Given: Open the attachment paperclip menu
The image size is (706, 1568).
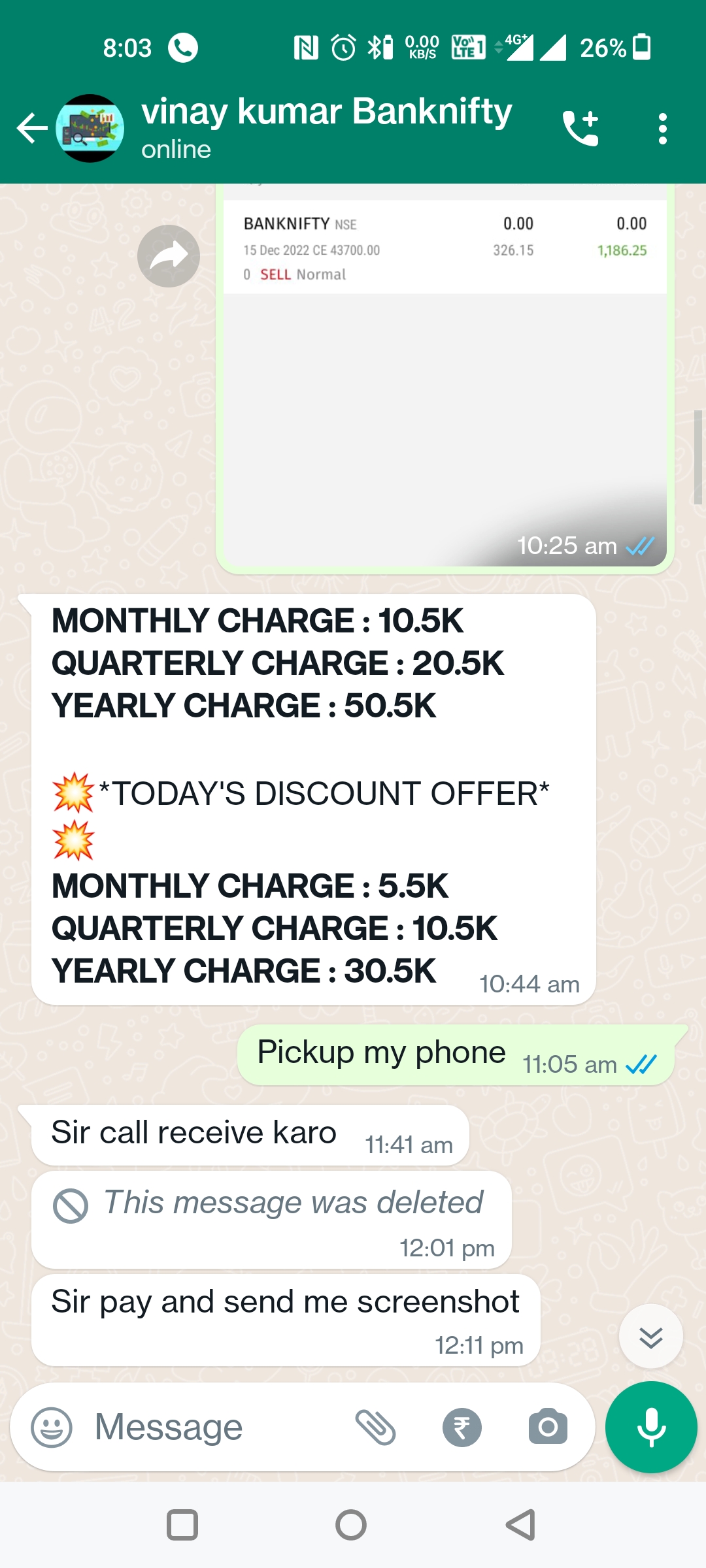Looking at the screenshot, I should pyautogui.click(x=376, y=1428).
